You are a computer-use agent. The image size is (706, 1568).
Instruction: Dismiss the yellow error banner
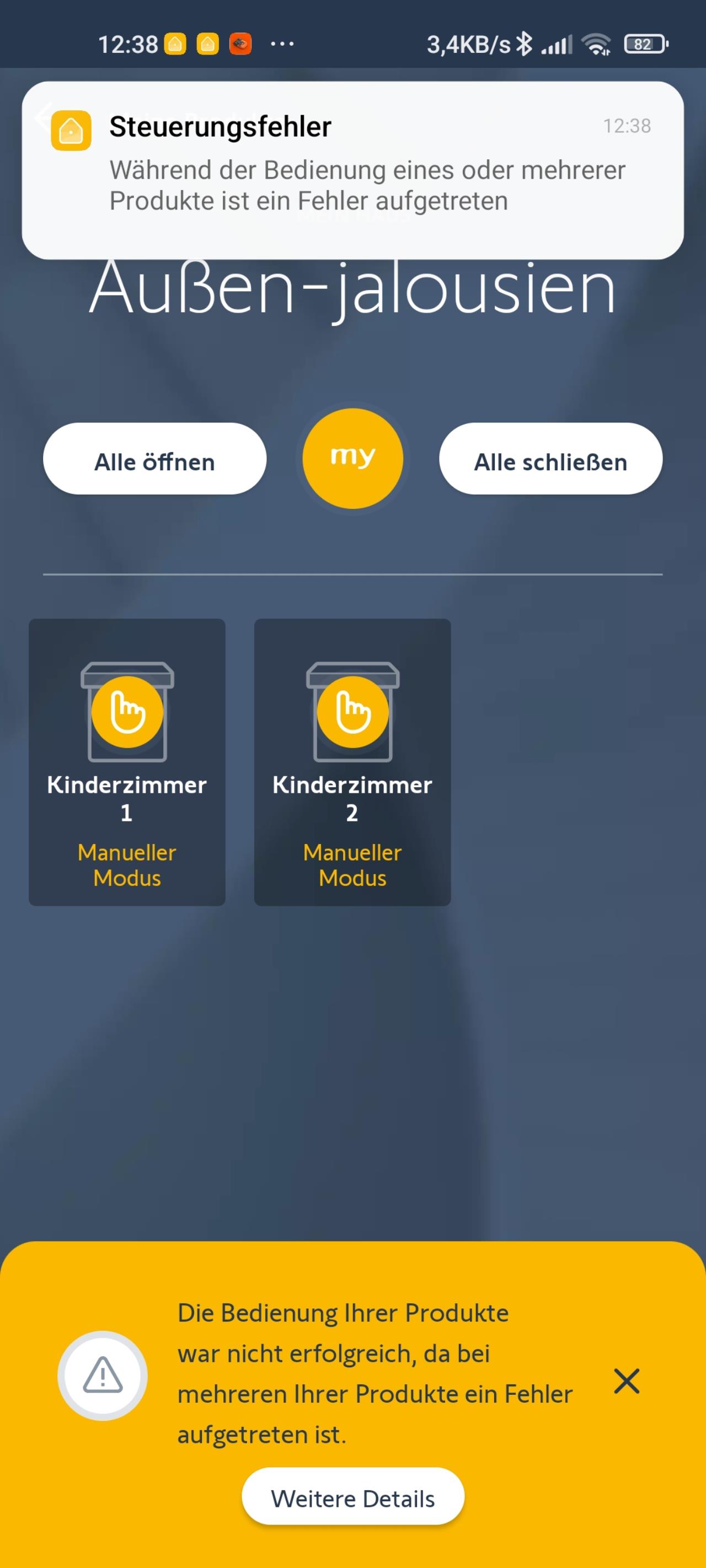627,1381
